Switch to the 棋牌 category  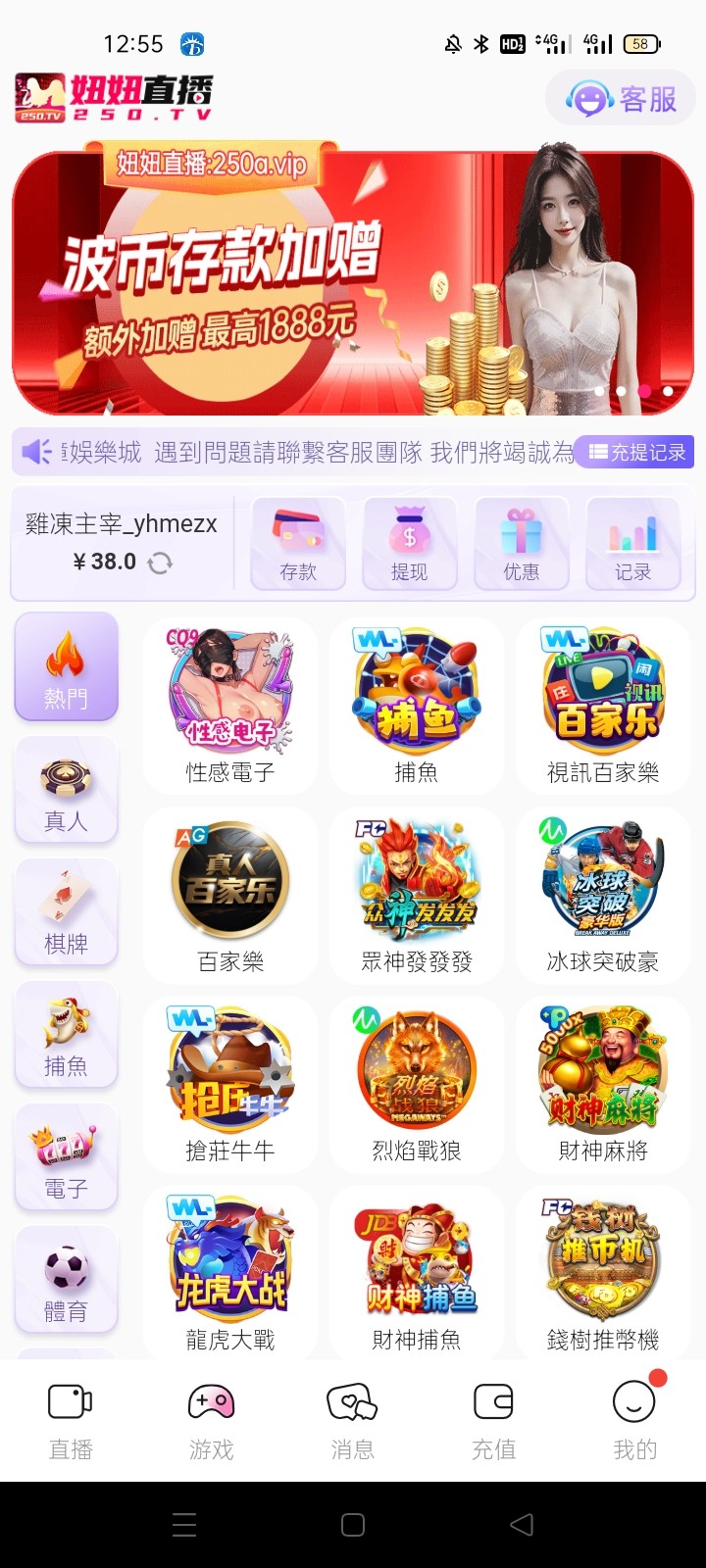(66, 912)
